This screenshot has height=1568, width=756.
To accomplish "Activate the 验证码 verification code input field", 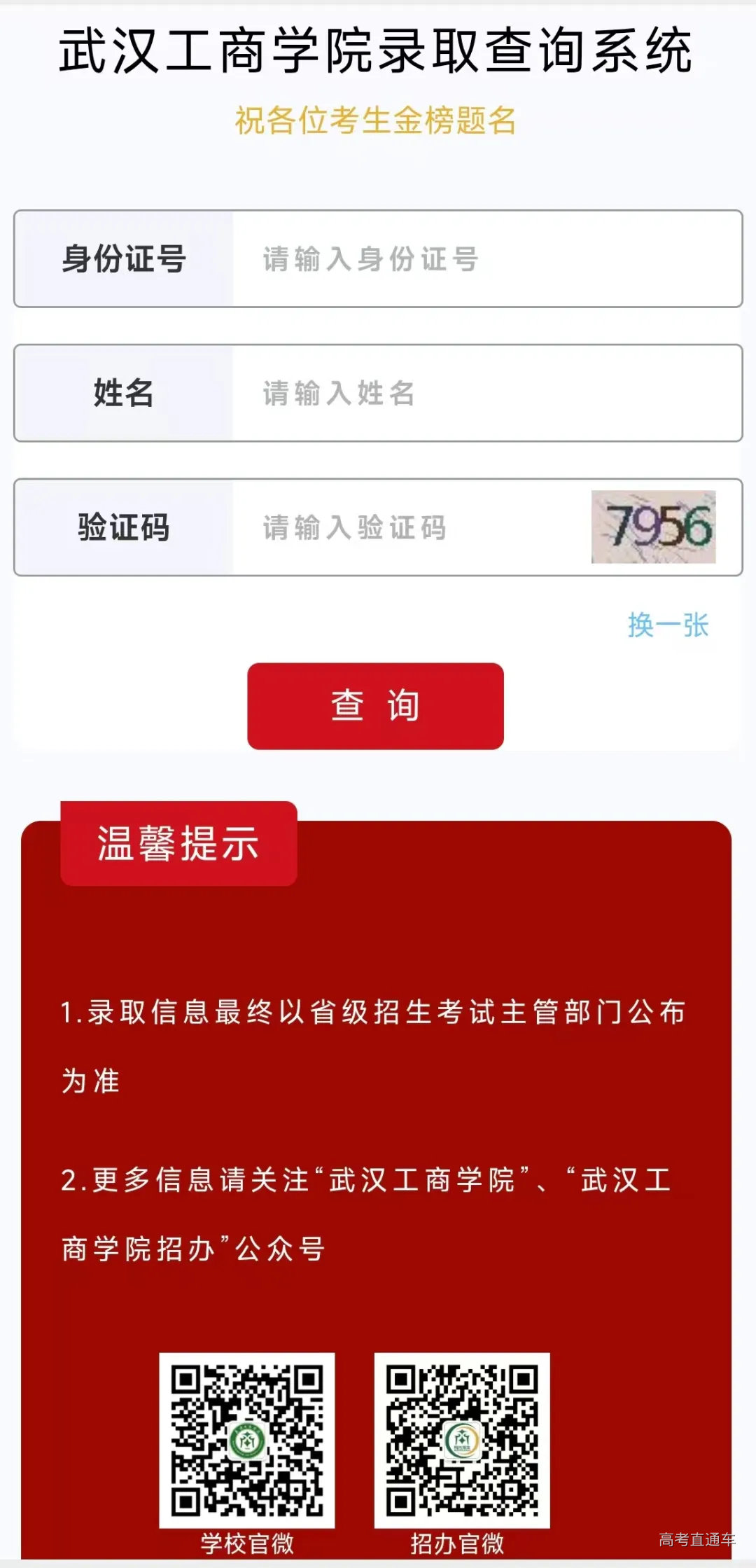I will [x=420, y=528].
